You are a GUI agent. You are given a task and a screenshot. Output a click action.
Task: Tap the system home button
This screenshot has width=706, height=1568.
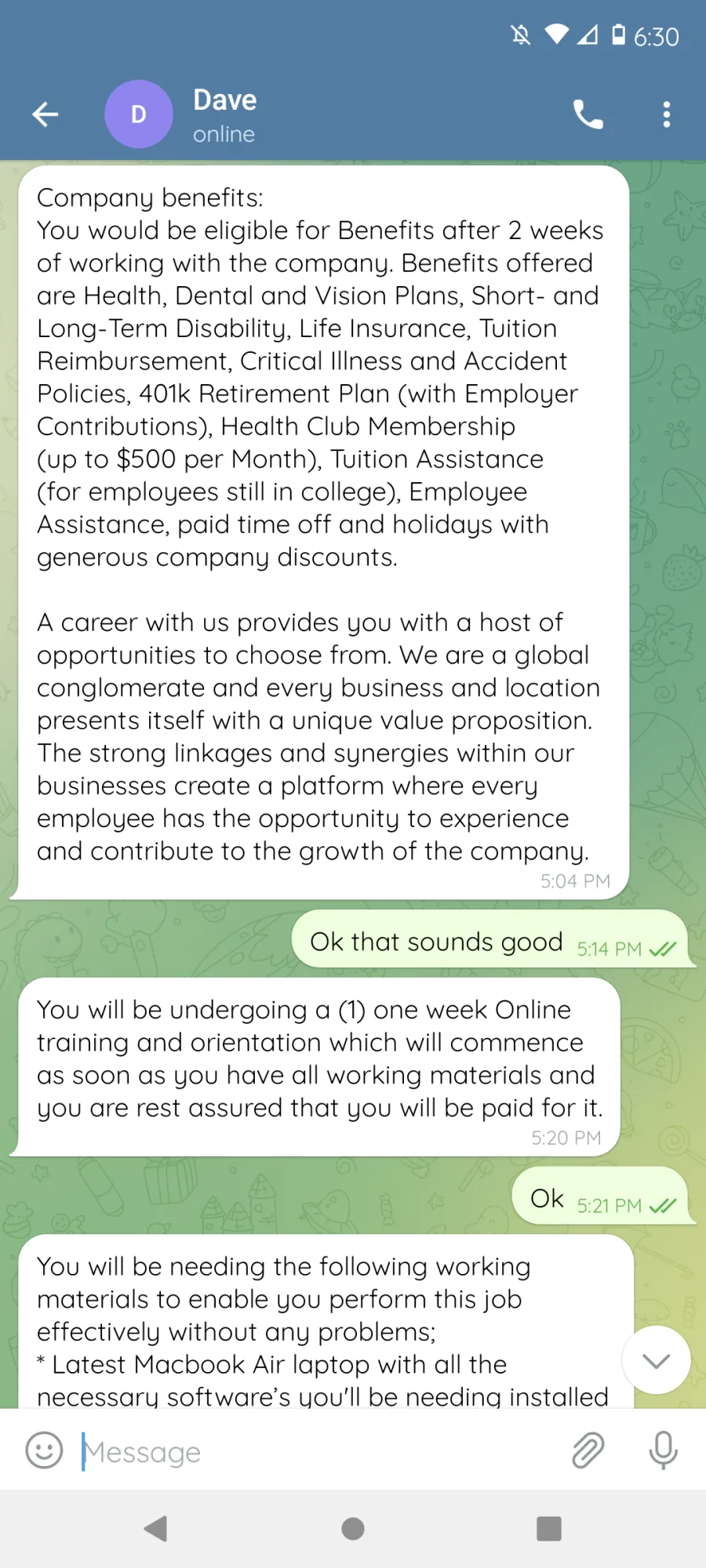[x=353, y=1528]
